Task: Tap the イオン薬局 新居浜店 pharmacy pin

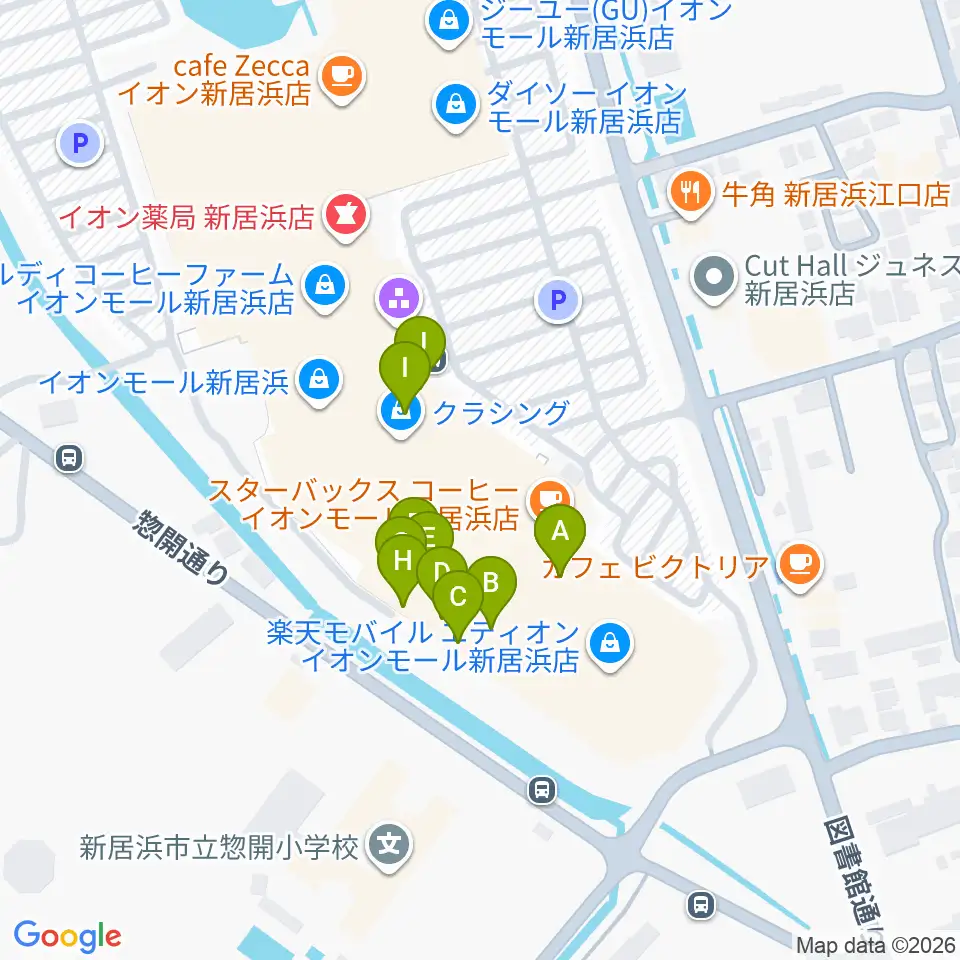Action: click(x=347, y=217)
